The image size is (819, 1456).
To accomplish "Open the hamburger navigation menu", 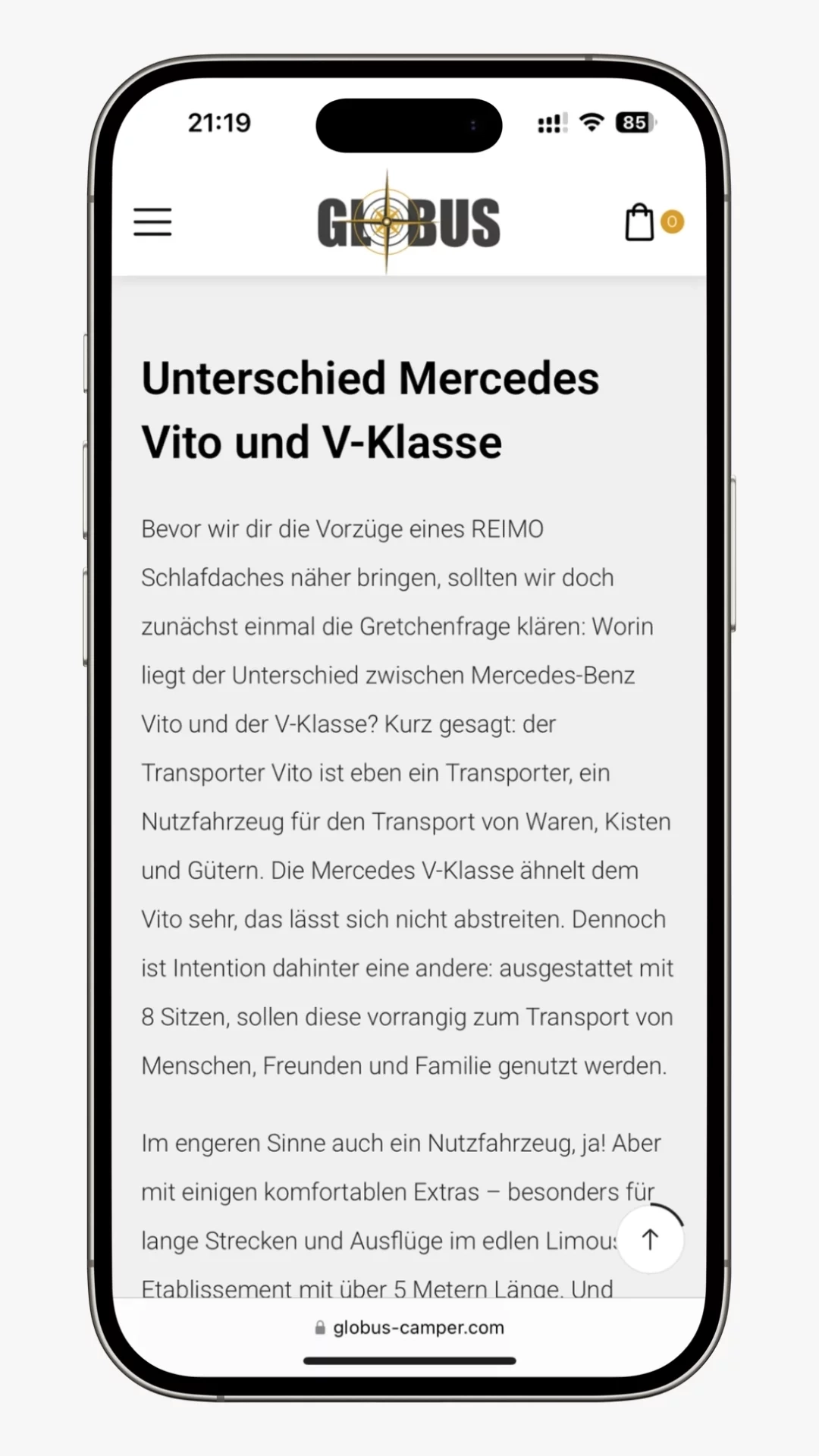I will click(152, 222).
